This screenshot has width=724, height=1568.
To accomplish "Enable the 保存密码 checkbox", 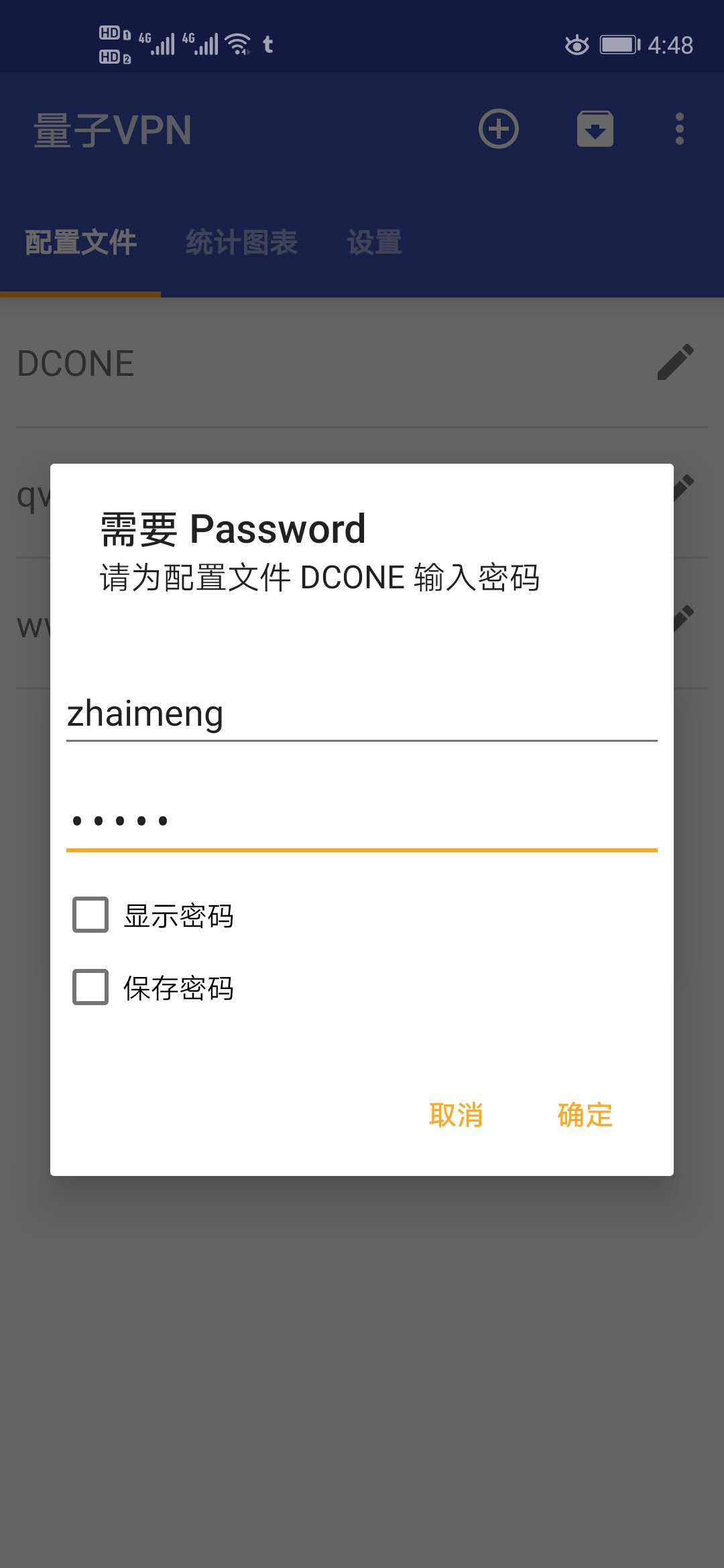I will [x=90, y=987].
